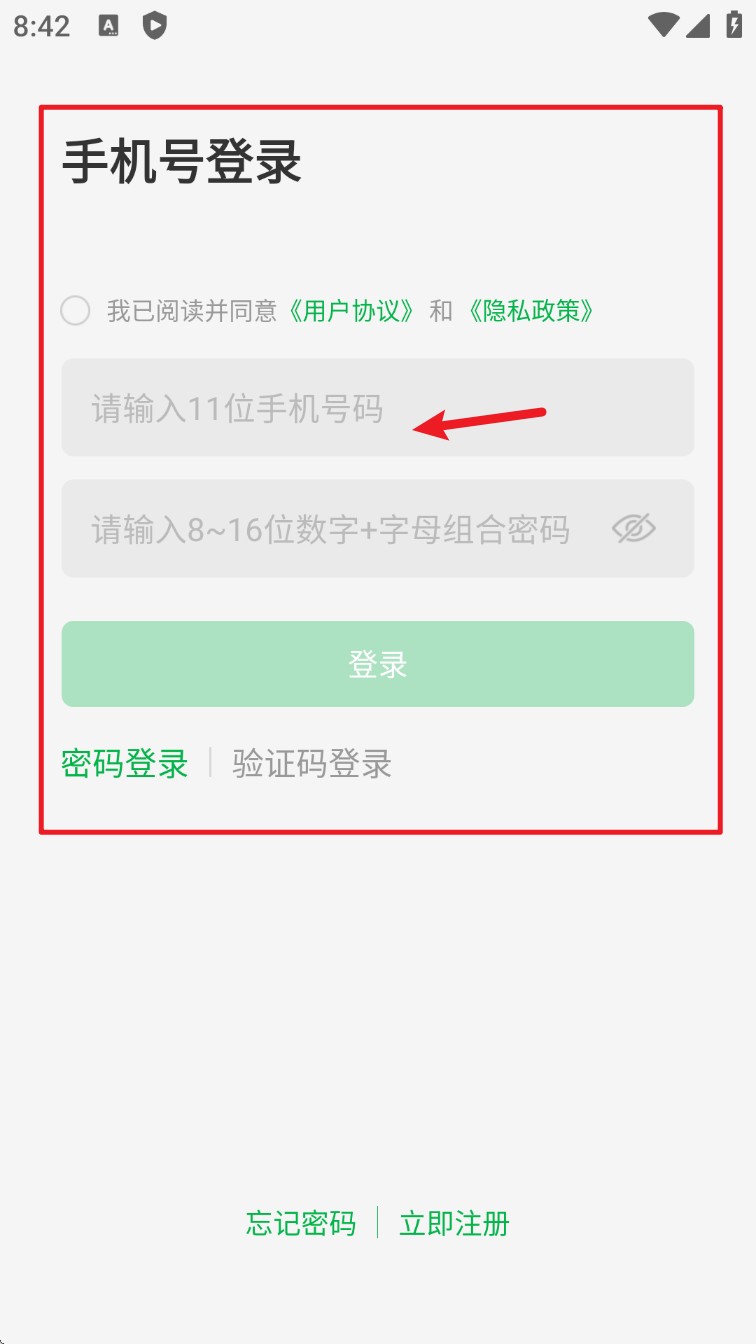Go to 立即注册 to sign up
This screenshot has width=756, height=1344.
coord(454,1223)
